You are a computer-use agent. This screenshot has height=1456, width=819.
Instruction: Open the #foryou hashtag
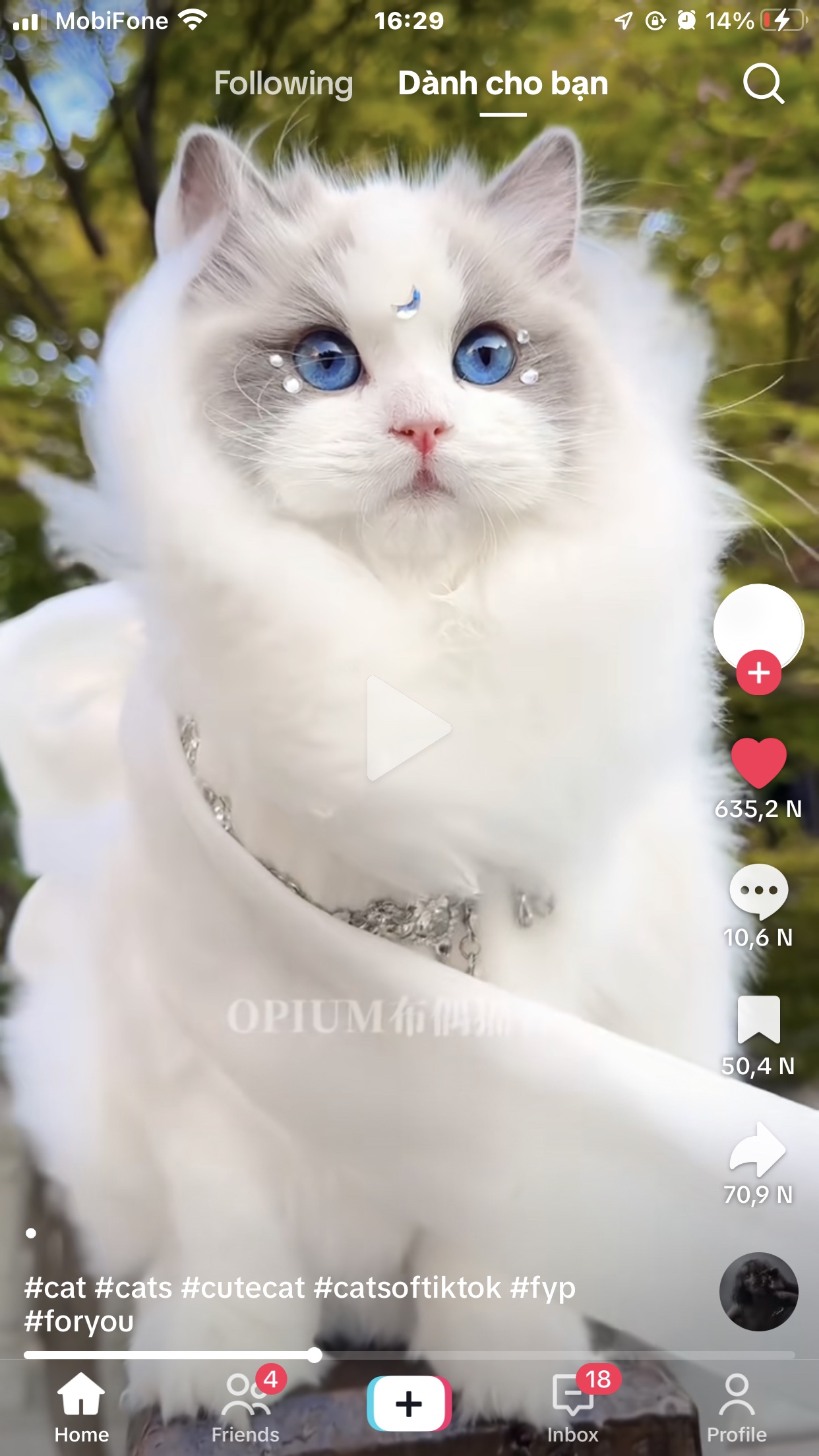(79, 1321)
